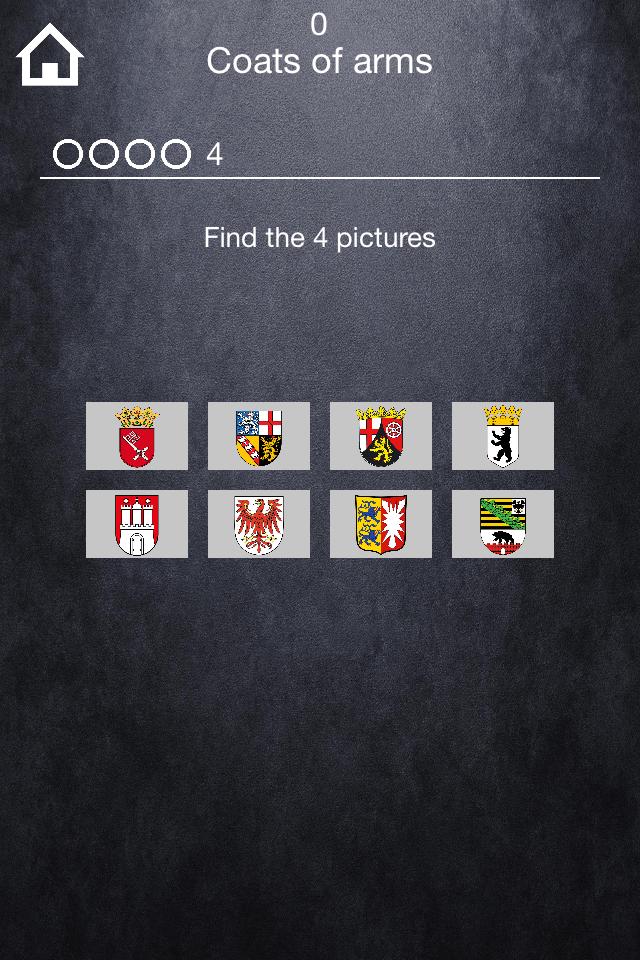Image resolution: width=640 pixels, height=960 pixels.
Task: Go back to the home screen
Action: (x=50, y=56)
